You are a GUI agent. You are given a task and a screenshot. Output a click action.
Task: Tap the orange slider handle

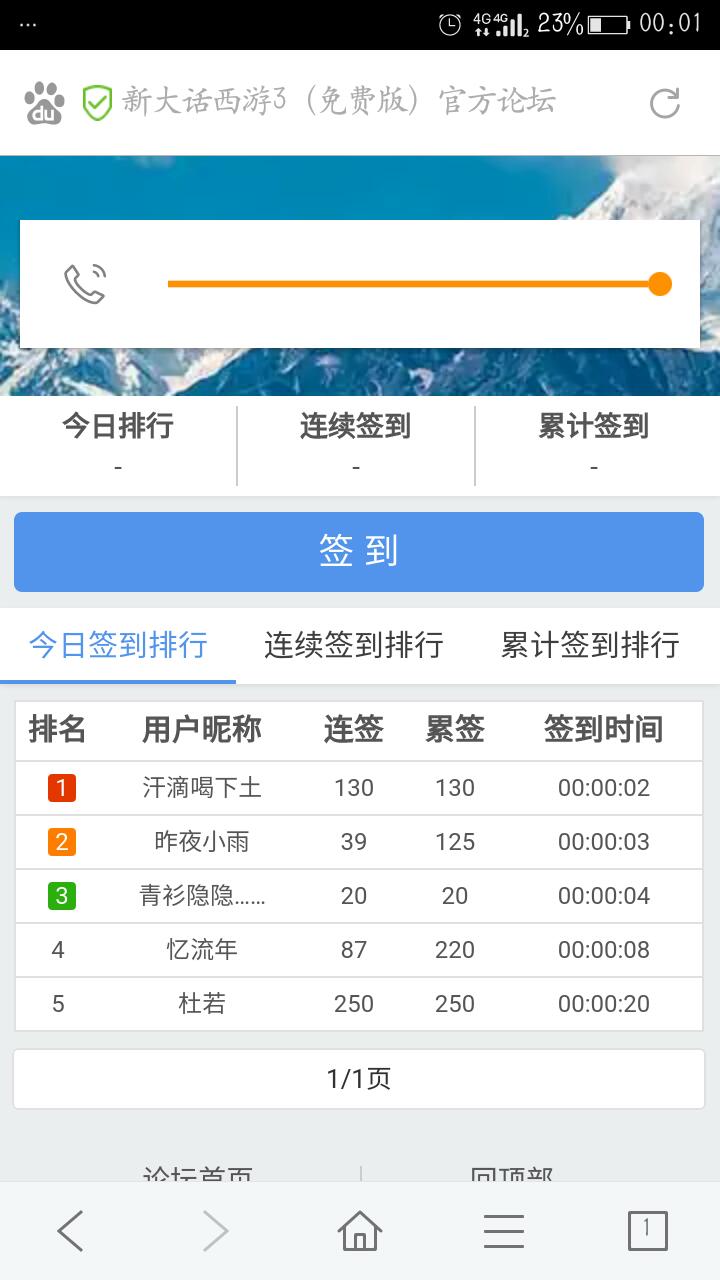(659, 284)
